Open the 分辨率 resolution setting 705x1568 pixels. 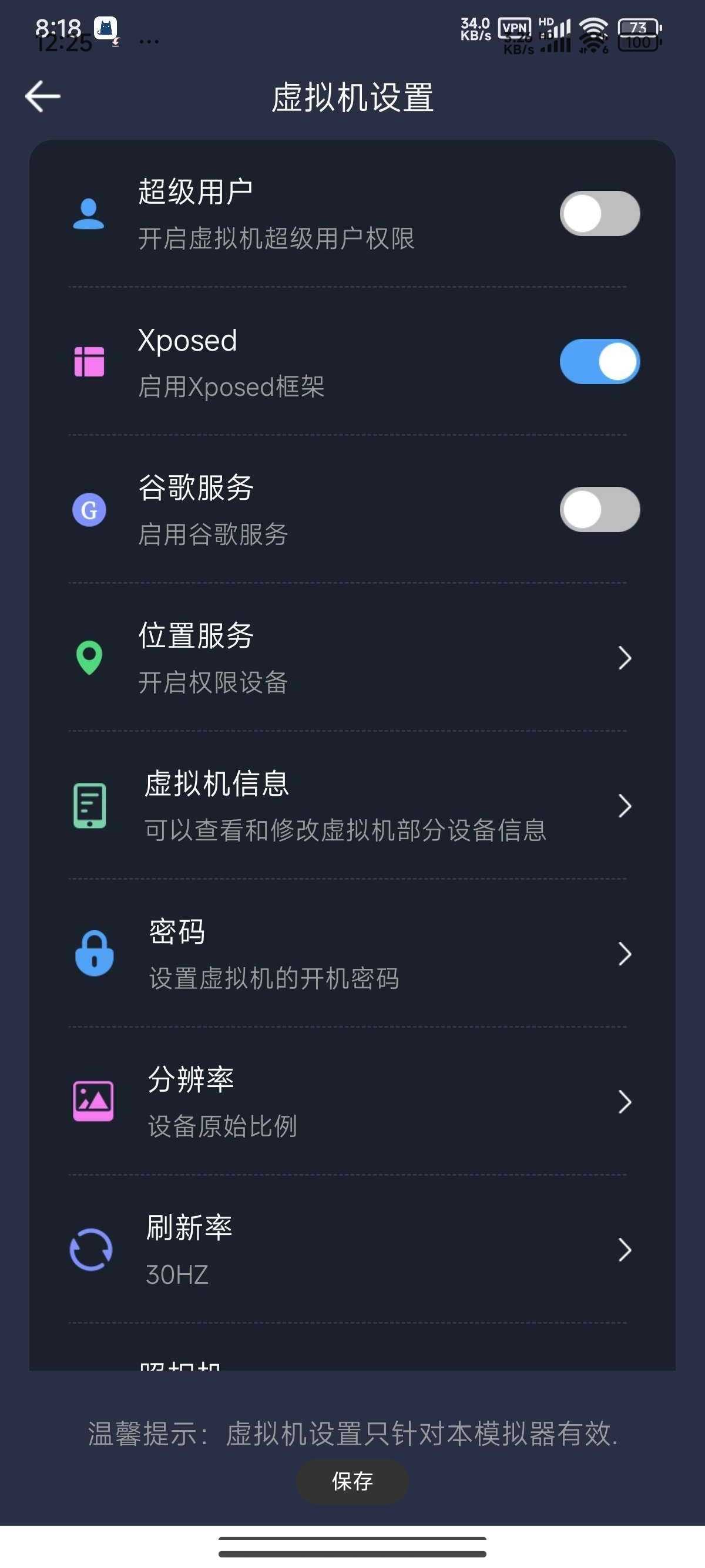click(x=352, y=1101)
